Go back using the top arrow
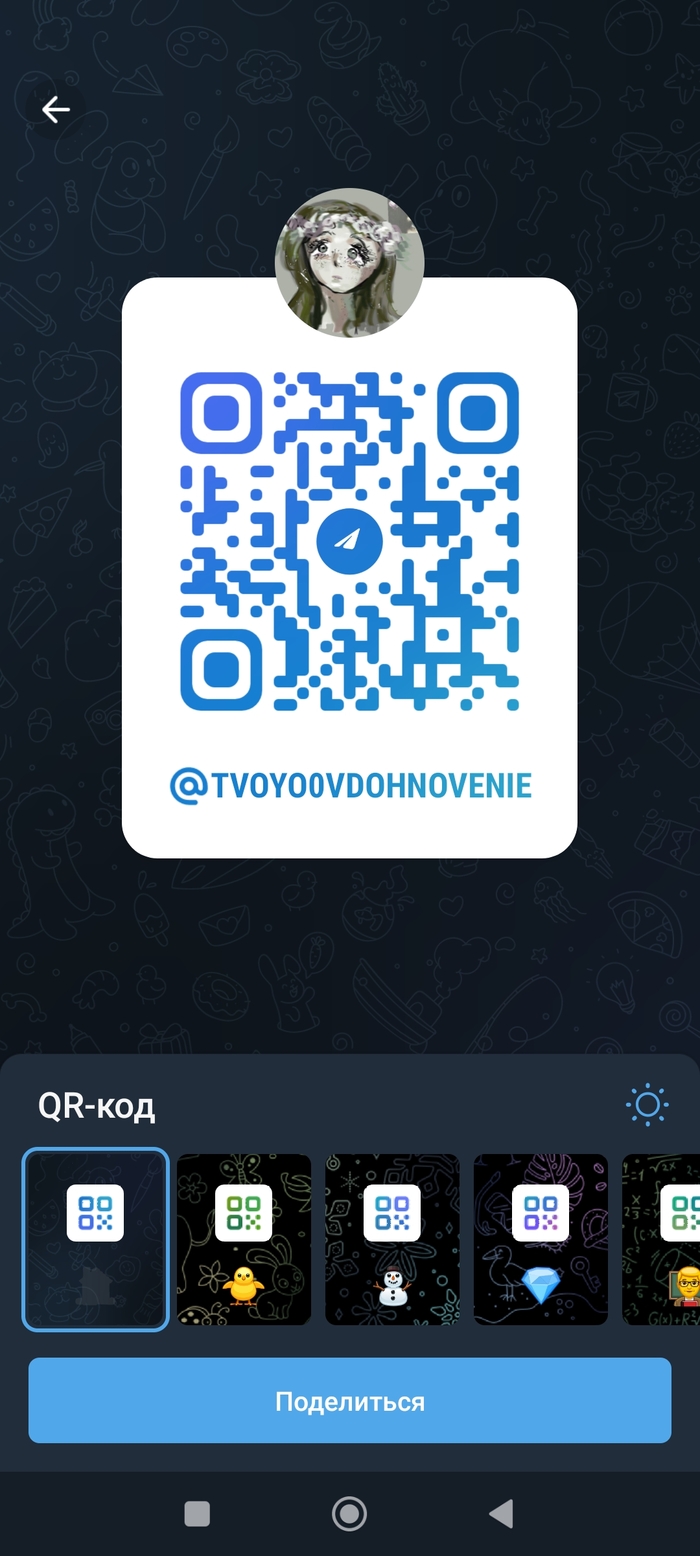This screenshot has width=700, height=1556. 56,110
